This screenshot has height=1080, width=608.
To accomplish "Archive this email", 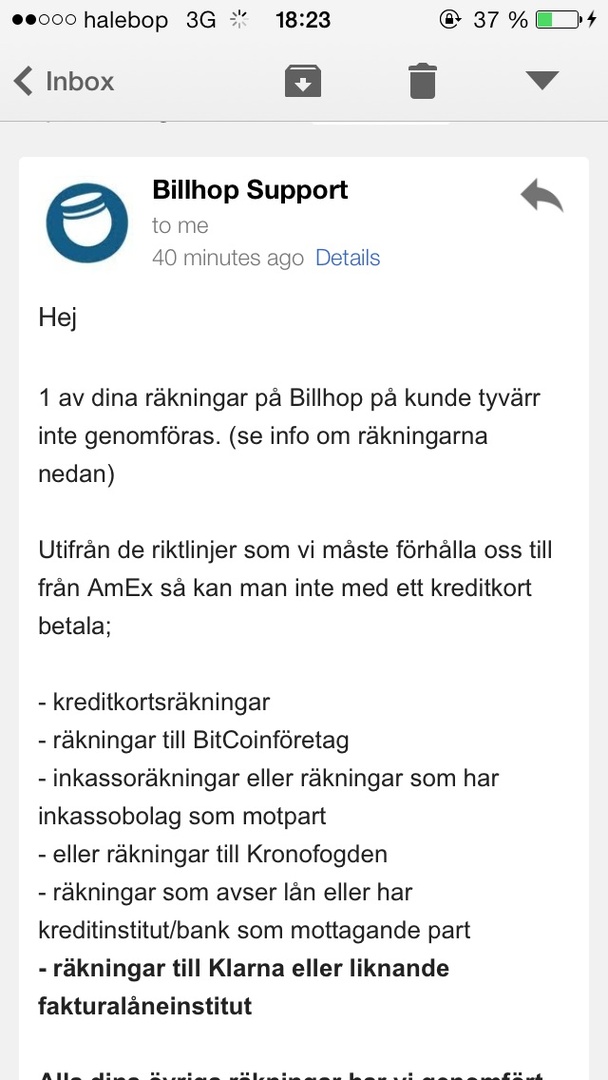I will pos(302,81).
